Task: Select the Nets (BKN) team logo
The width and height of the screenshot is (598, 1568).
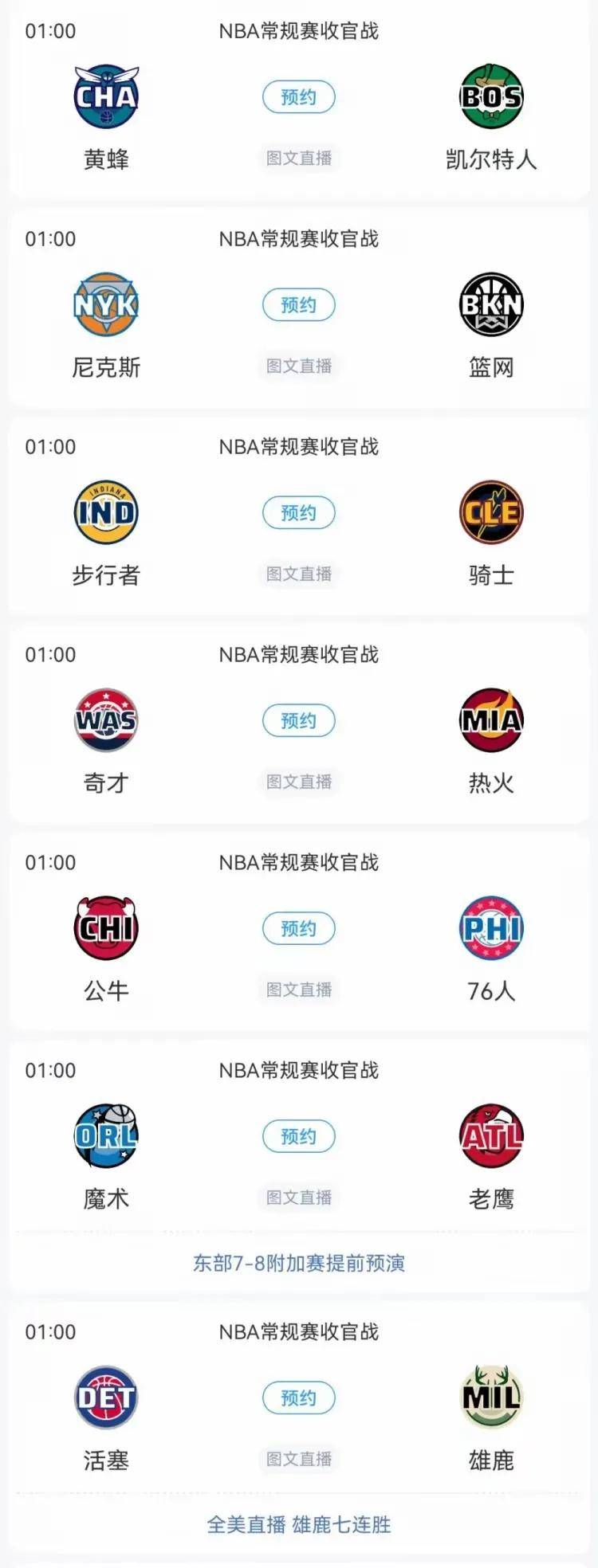Action: coord(491,304)
